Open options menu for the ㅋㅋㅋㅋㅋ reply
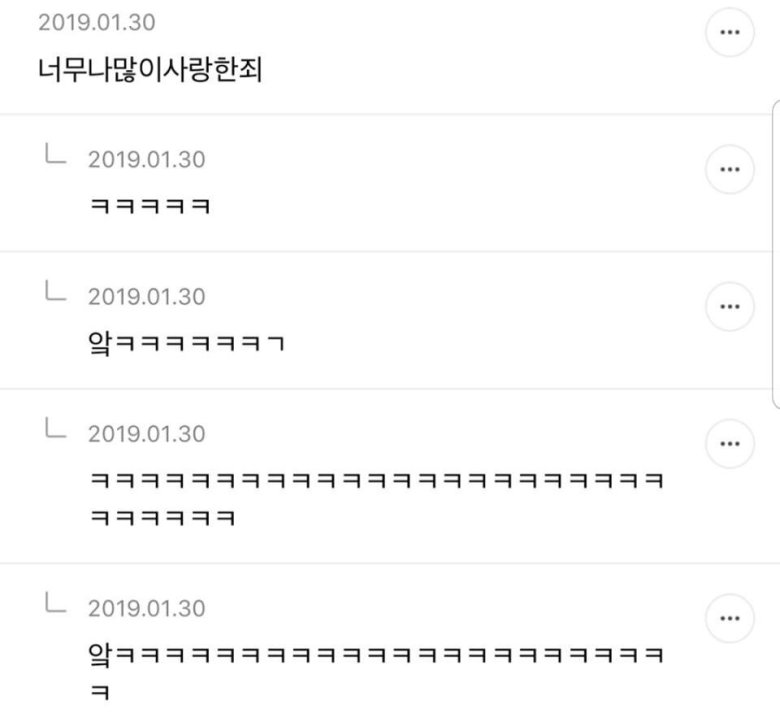The height and width of the screenshot is (722, 780). 730,169
